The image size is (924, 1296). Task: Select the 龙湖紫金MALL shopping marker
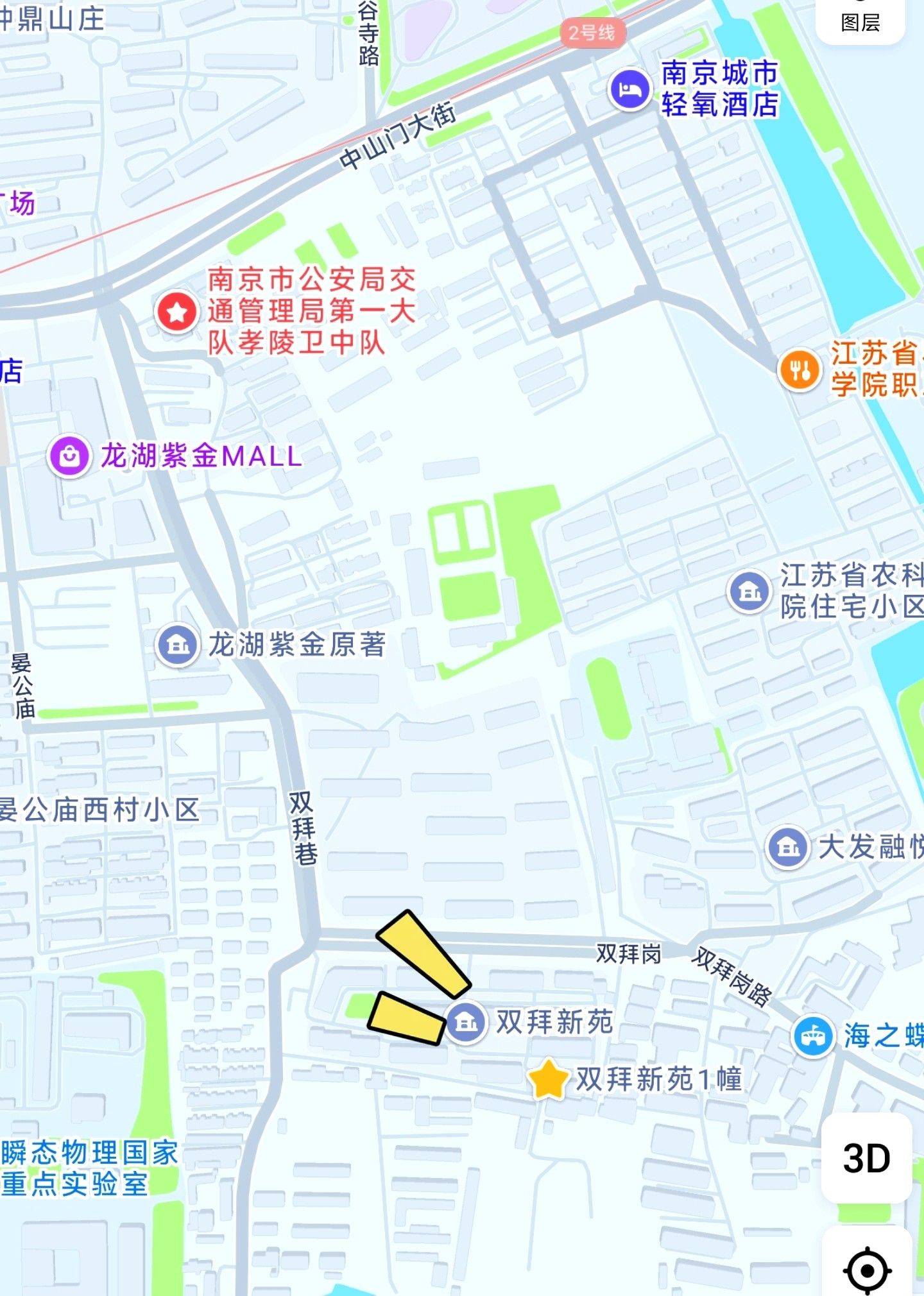coord(69,456)
